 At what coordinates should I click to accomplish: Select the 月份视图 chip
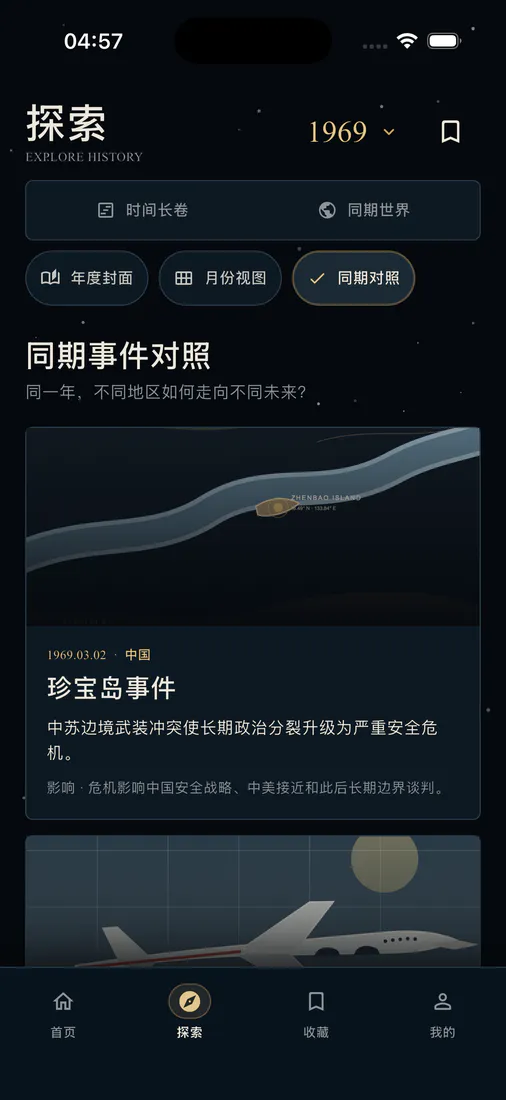click(220, 278)
